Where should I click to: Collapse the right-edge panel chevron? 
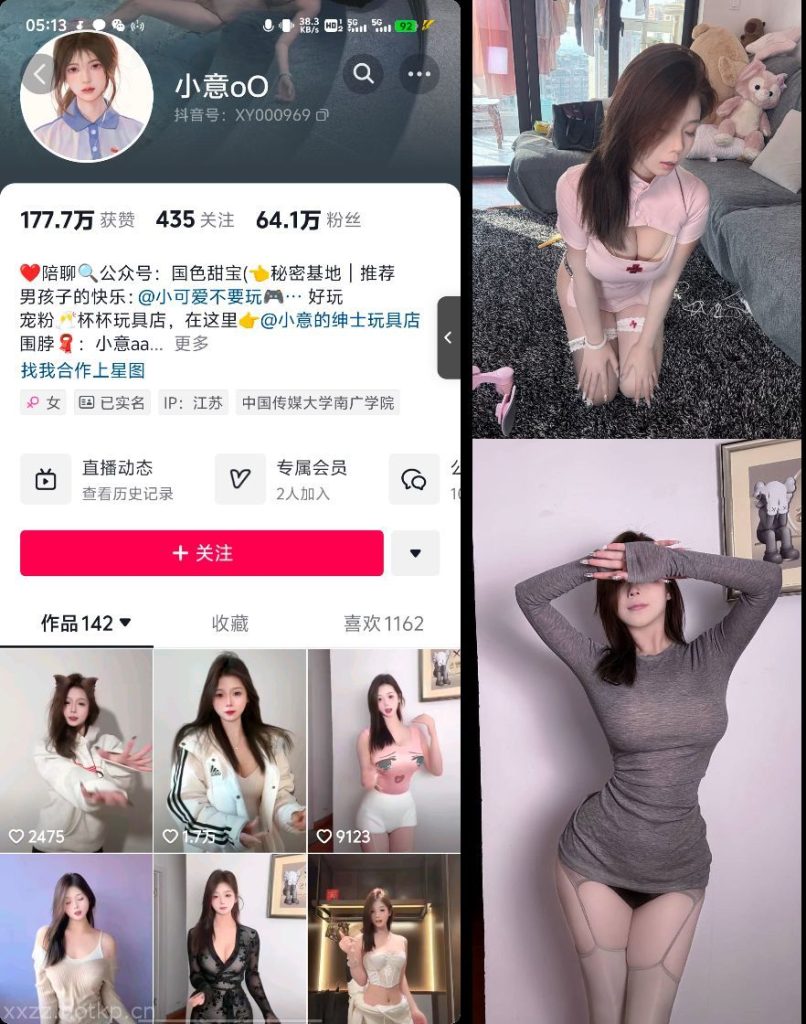pos(447,338)
